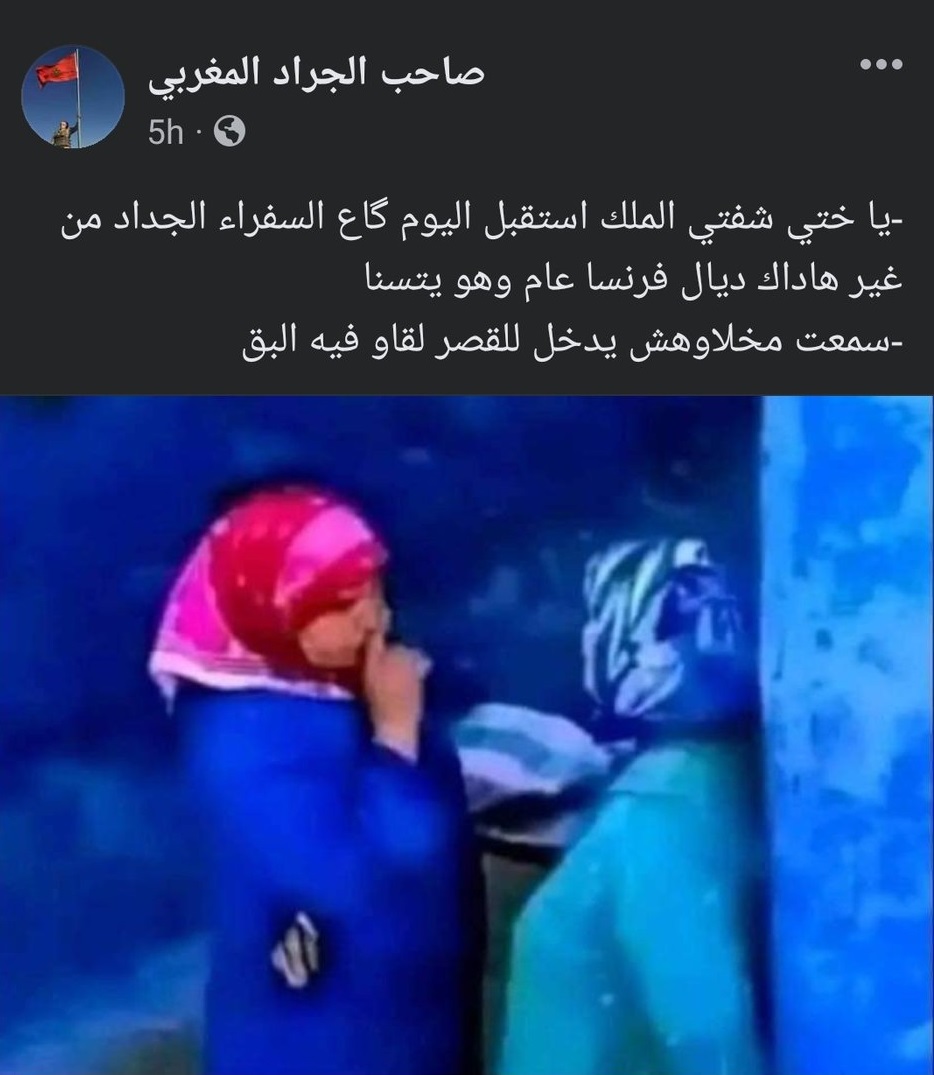The image size is (934, 1075).
Task: Tap the 5h post timestamp
Action: point(165,133)
